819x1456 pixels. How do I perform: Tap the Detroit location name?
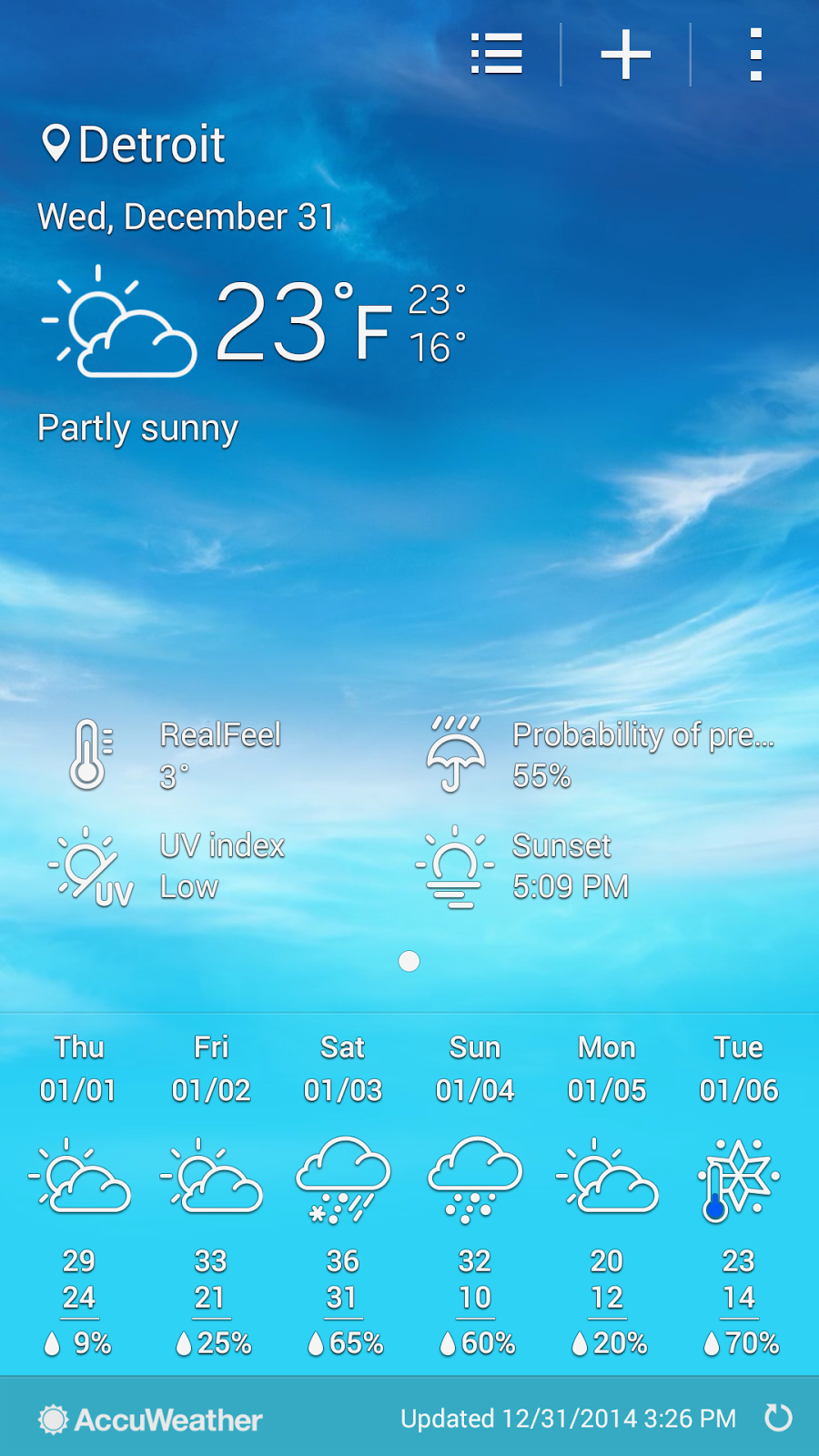tap(151, 145)
